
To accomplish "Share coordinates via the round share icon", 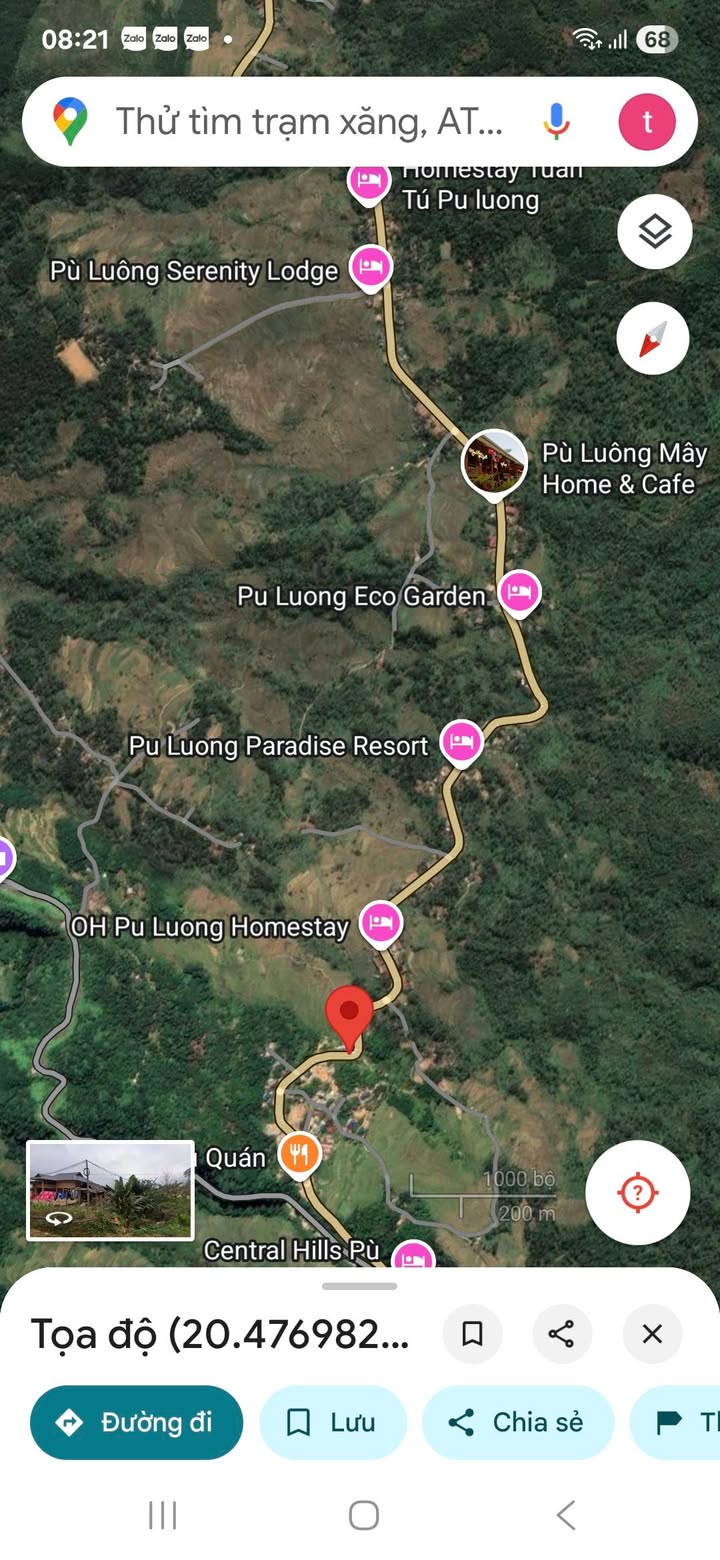I will (x=562, y=1333).
